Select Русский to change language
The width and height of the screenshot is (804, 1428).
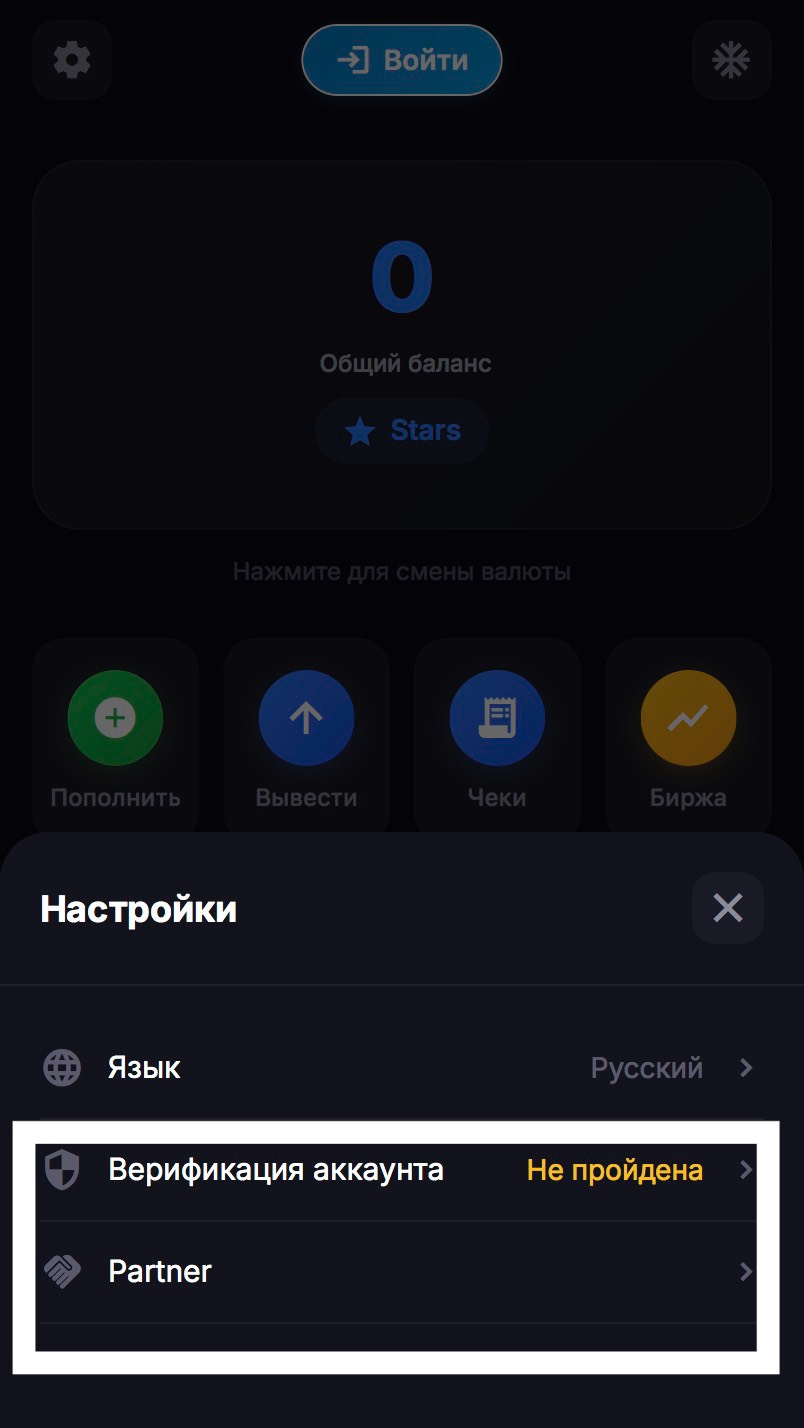point(645,1067)
